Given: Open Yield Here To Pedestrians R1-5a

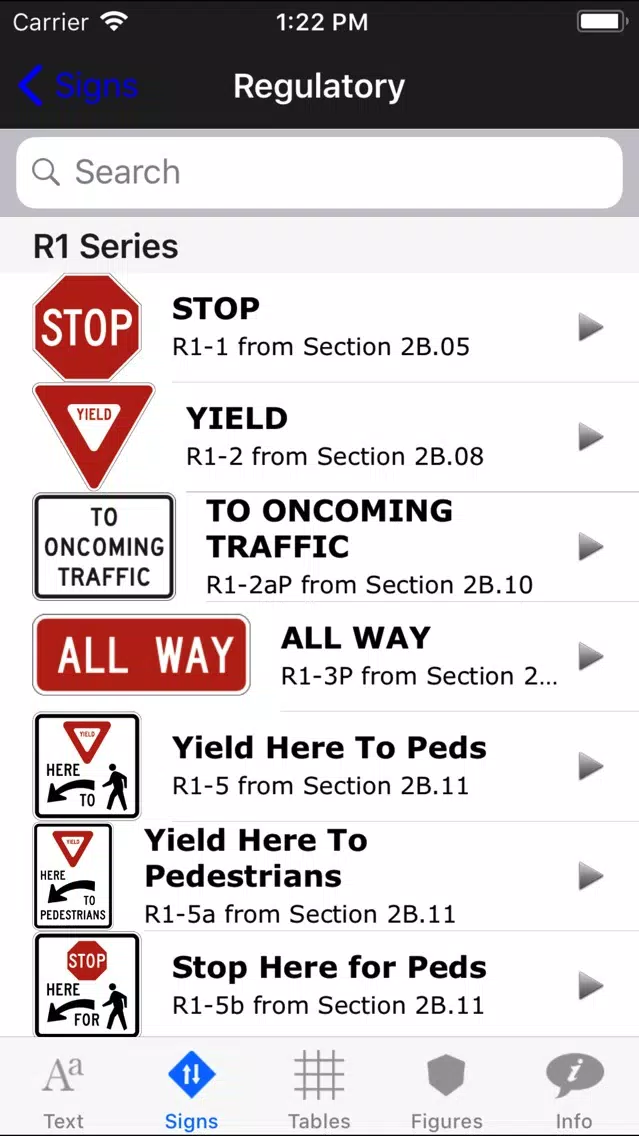Looking at the screenshot, I should (320, 877).
